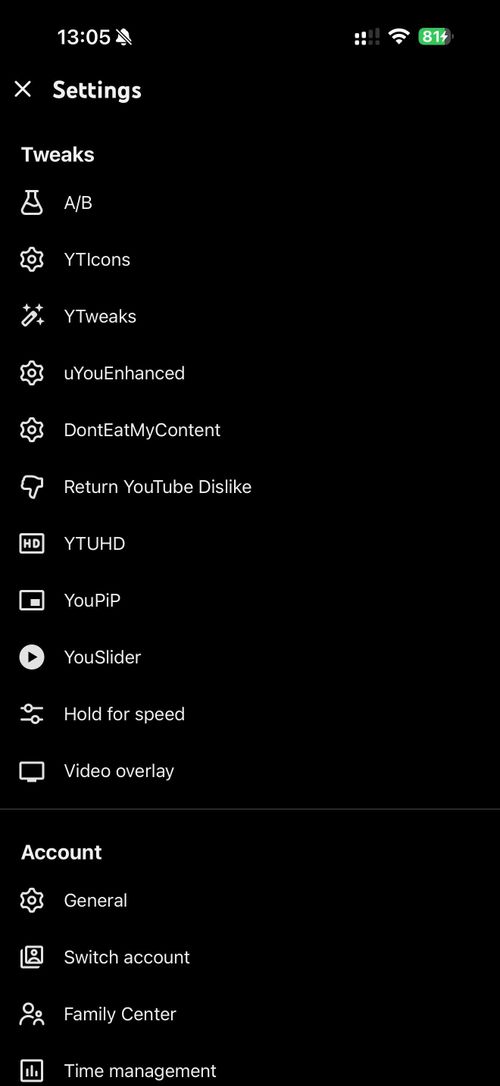Open Hold for speed settings
Image resolution: width=500 pixels, height=1086 pixels.
pos(250,714)
